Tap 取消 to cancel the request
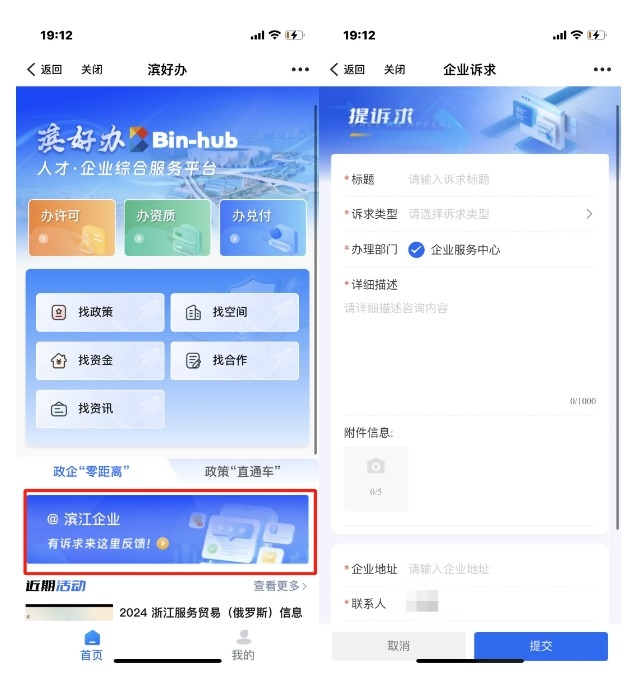 398,646
